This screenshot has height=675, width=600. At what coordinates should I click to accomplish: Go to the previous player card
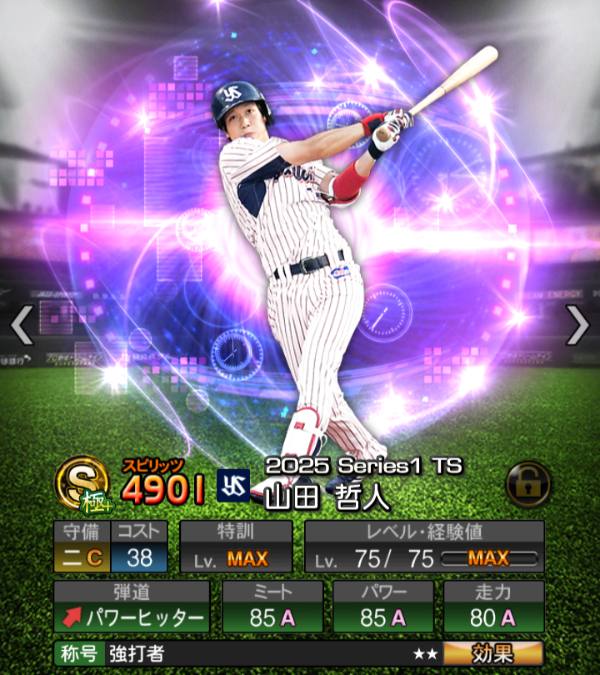pos(22,325)
